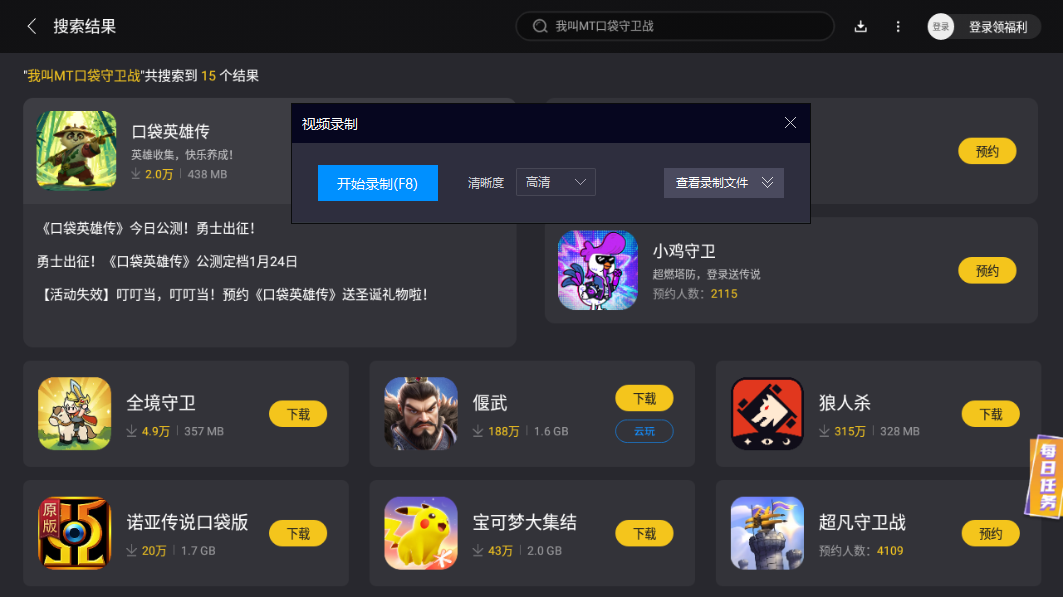Screen dimensions: 1063x597
Task: Download 偃武
Action: [x=644, y=398]
